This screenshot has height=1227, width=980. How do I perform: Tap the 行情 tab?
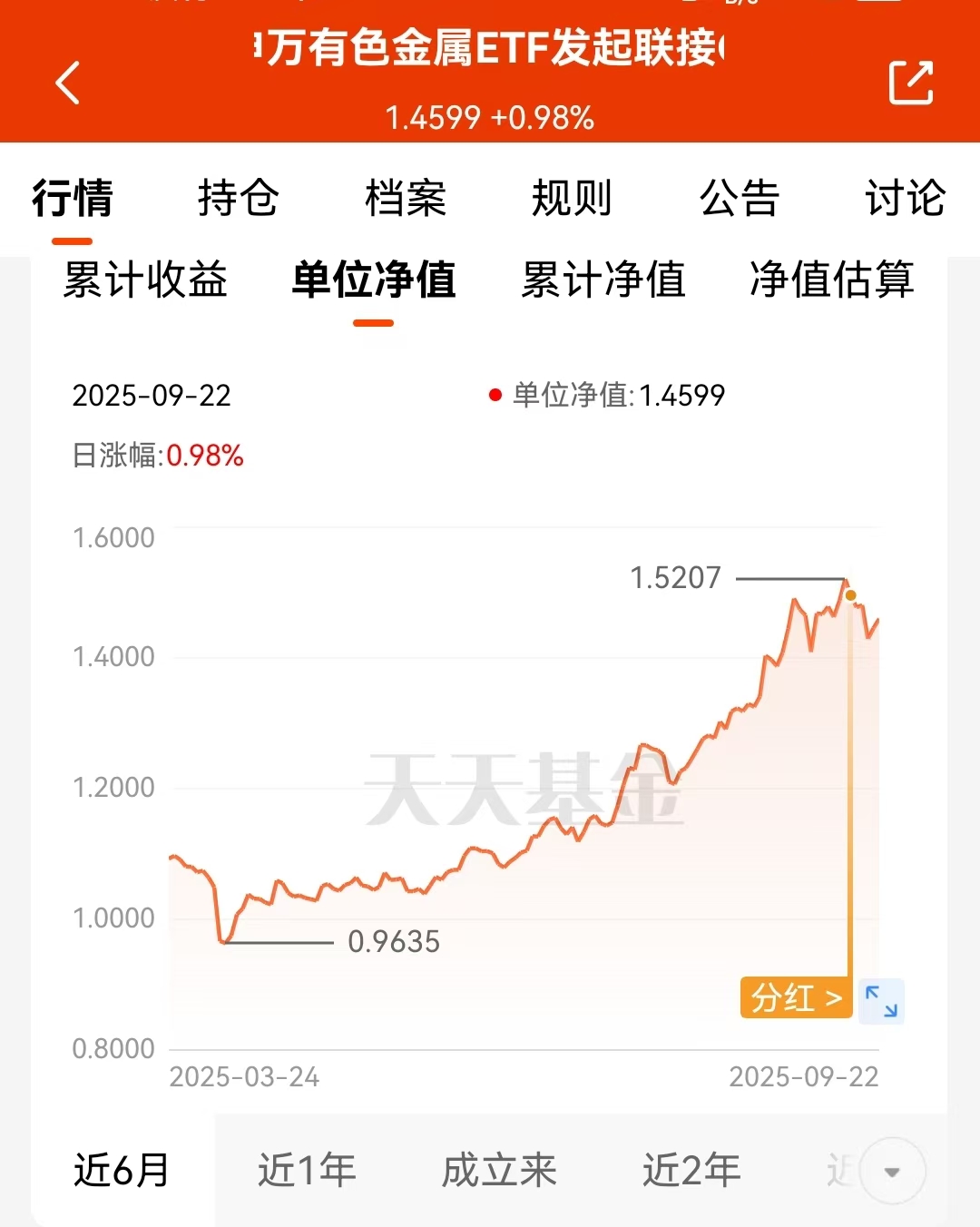pyautogui.click(x=73, y=198)
